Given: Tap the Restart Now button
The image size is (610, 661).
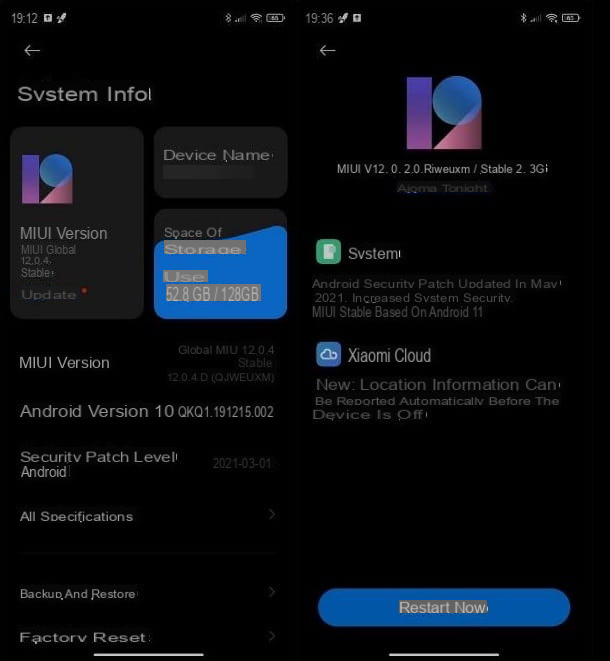Looking at the screenshot, I should [x=443, y=607].
